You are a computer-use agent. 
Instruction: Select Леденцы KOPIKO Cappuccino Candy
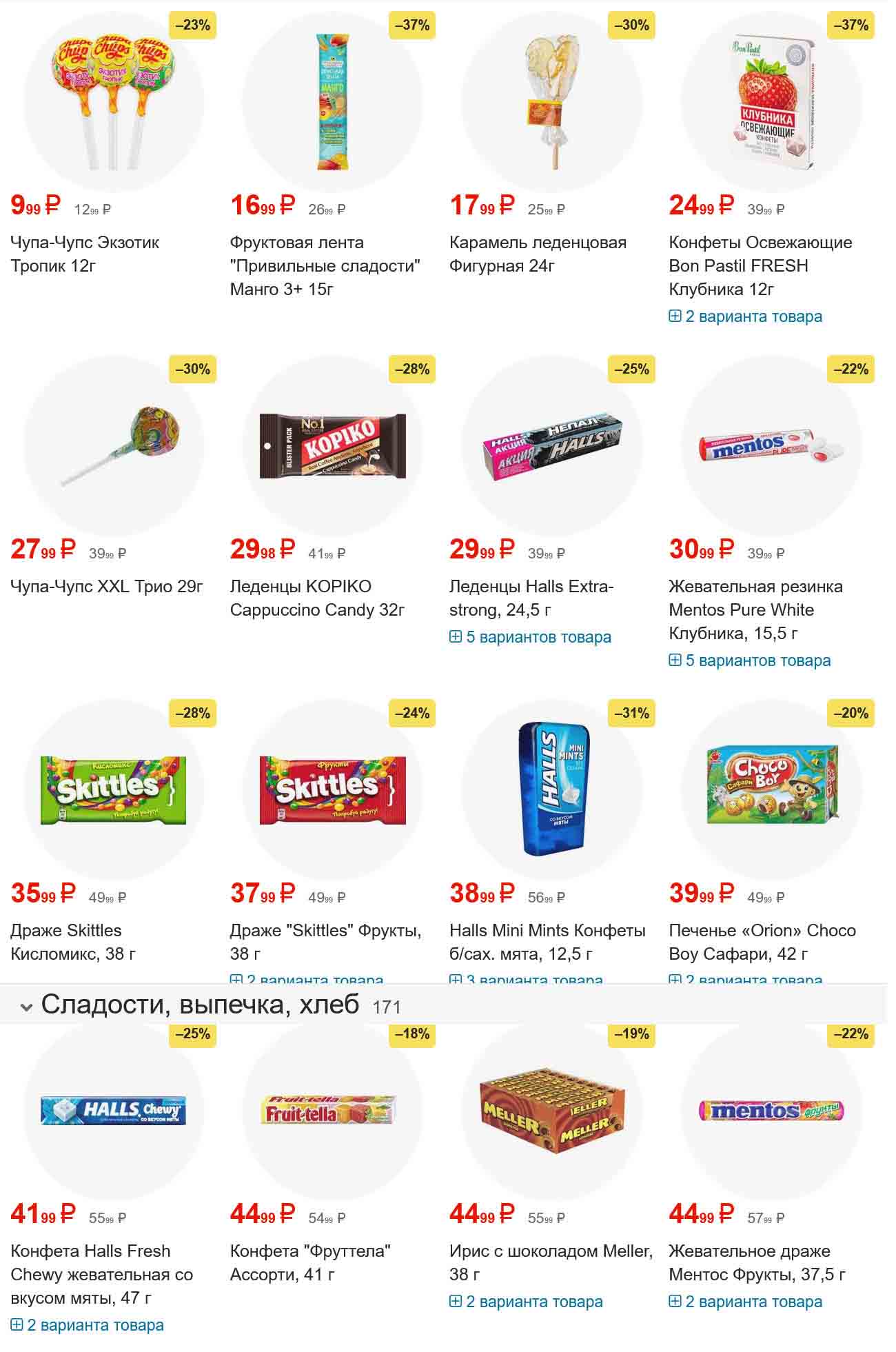[x=317, y=598]
